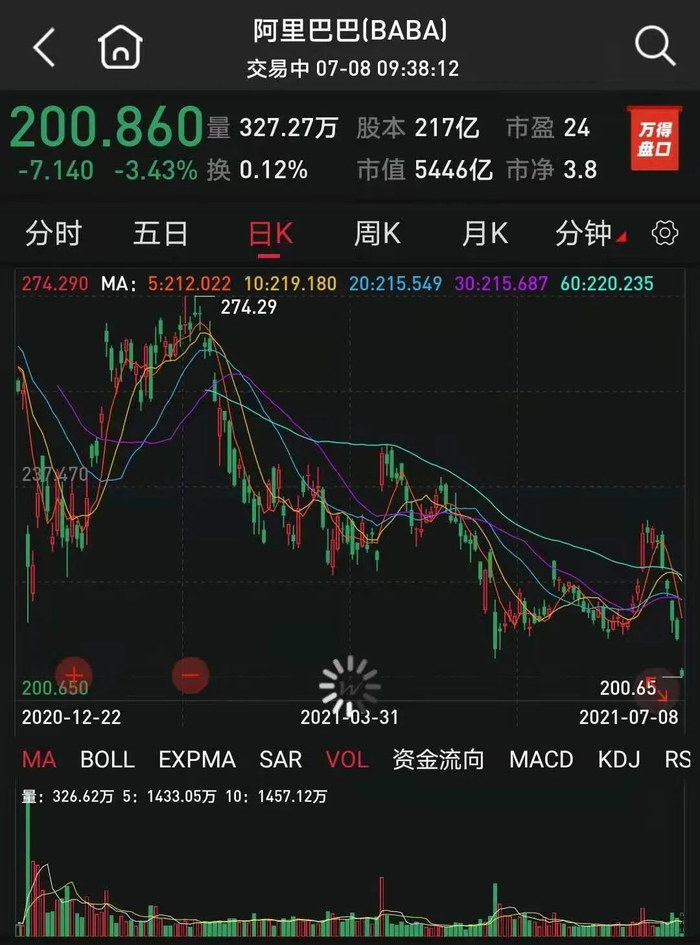700x945 pixels.
Task: Show the 资金流向 capital flow indicator
Action: point(438,759)
